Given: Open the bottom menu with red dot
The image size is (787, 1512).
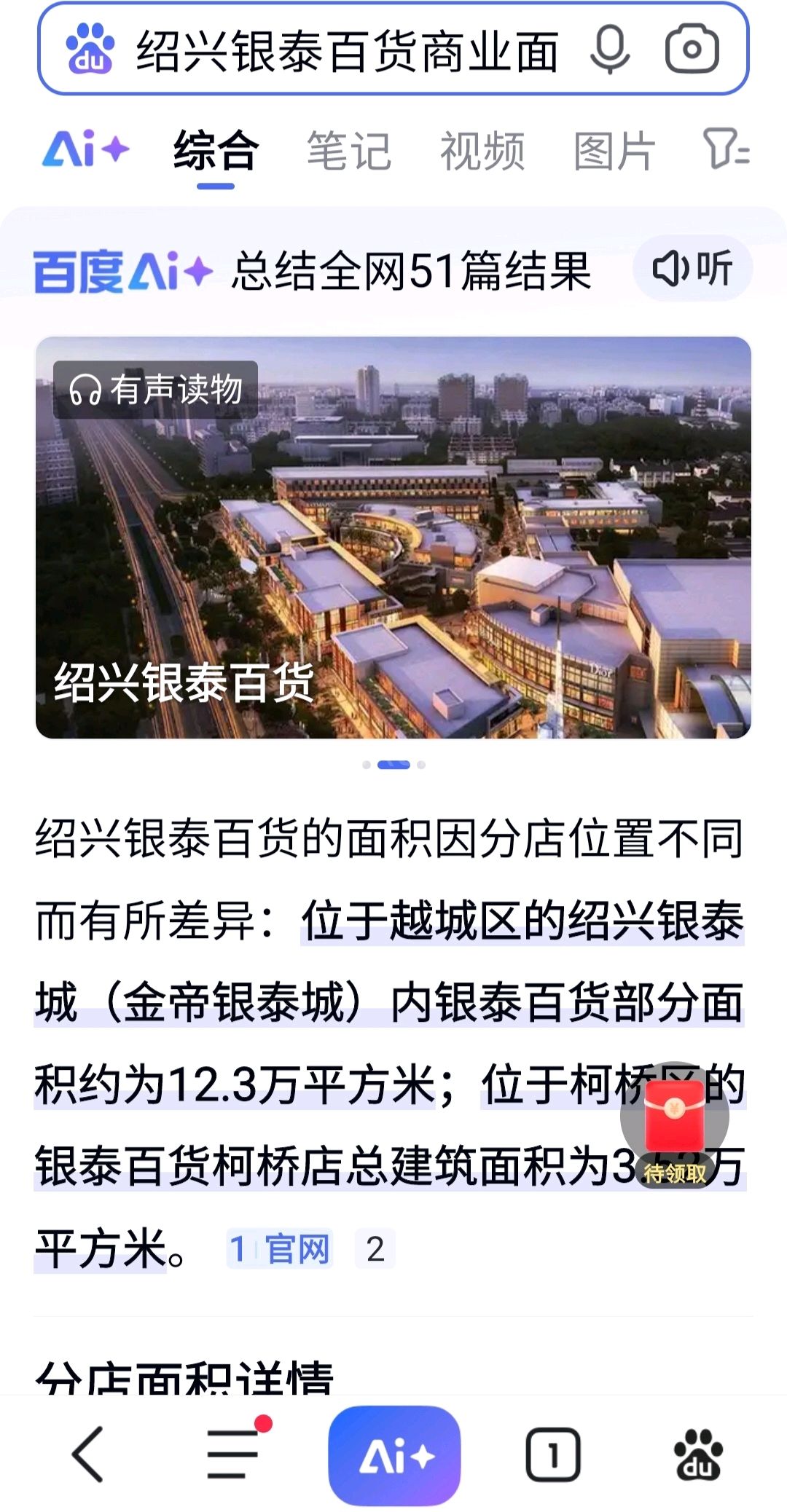Looking at the screenshot, I should point(233,1454).
